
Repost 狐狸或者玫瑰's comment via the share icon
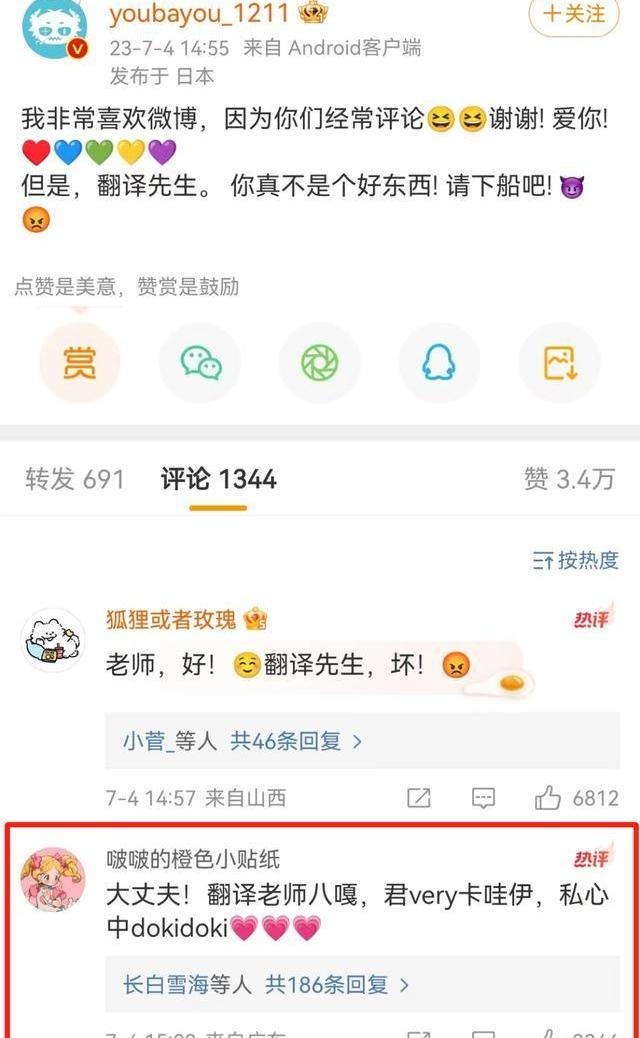click(x=418, y=798)
